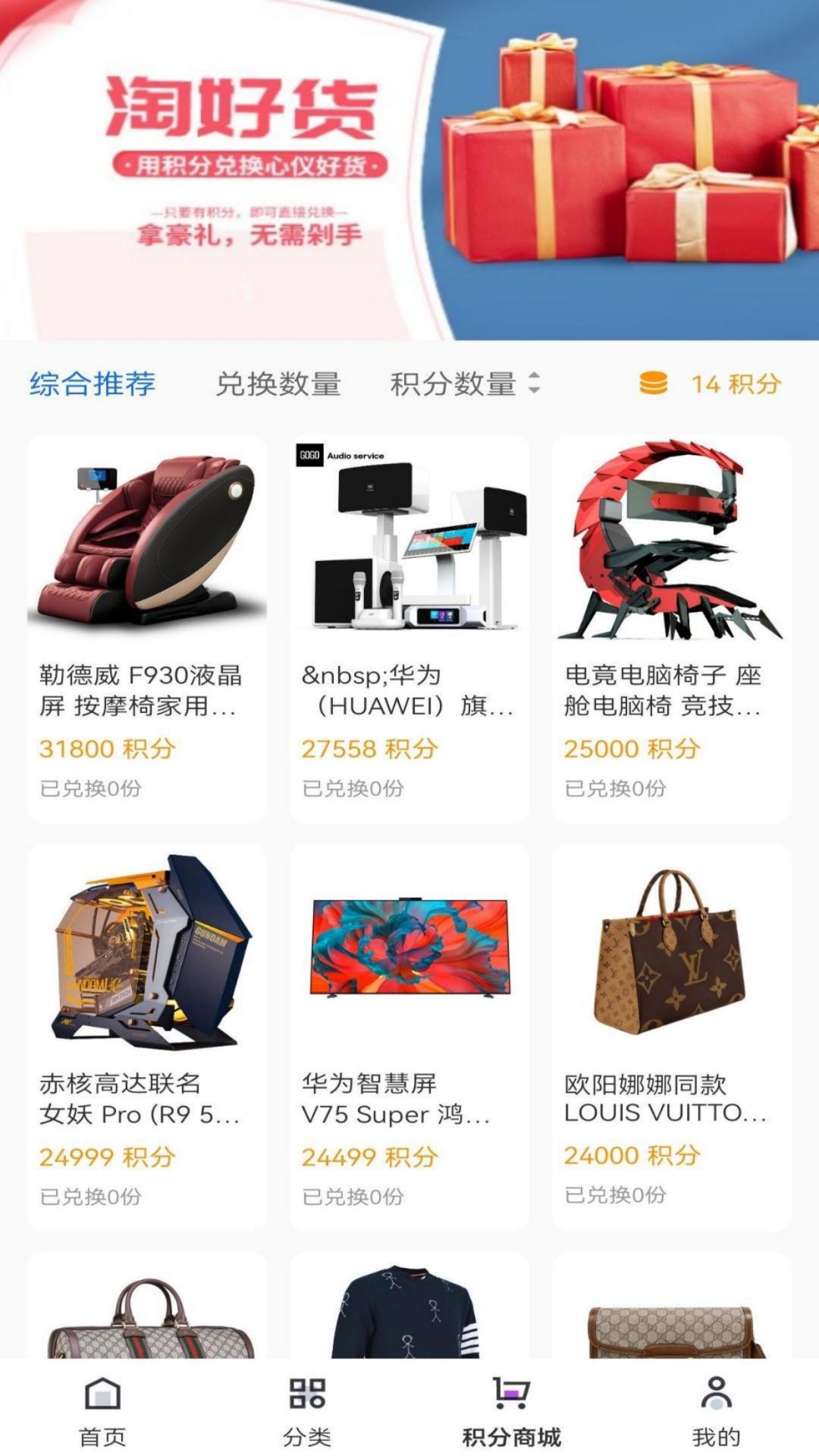Image resolution: width=819 pixels, height=1456 pixels.
Task: Open the 勒德威 F930 massage chair card
Action: pyautogui.click(x=147, y=628)
